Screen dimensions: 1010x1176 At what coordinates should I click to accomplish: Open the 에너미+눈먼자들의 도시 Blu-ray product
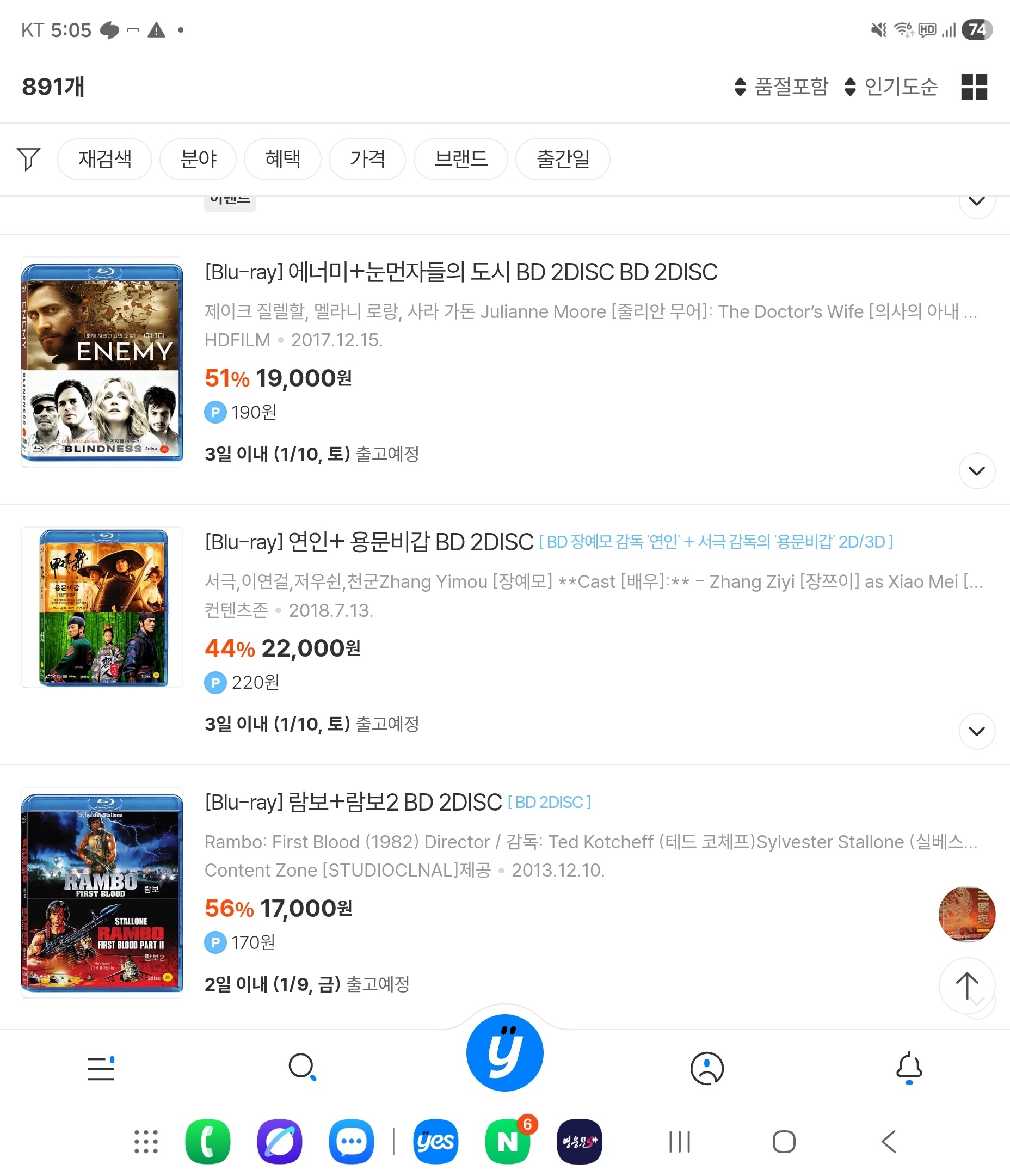(460, 272)
